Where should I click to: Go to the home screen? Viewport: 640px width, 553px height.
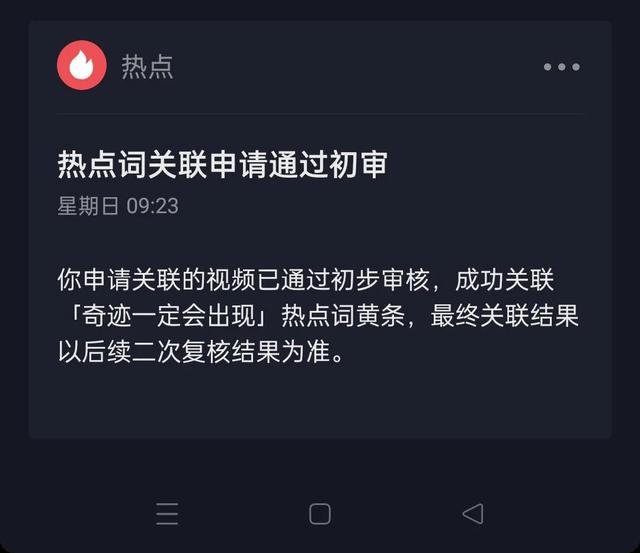(x=320, y=514)
